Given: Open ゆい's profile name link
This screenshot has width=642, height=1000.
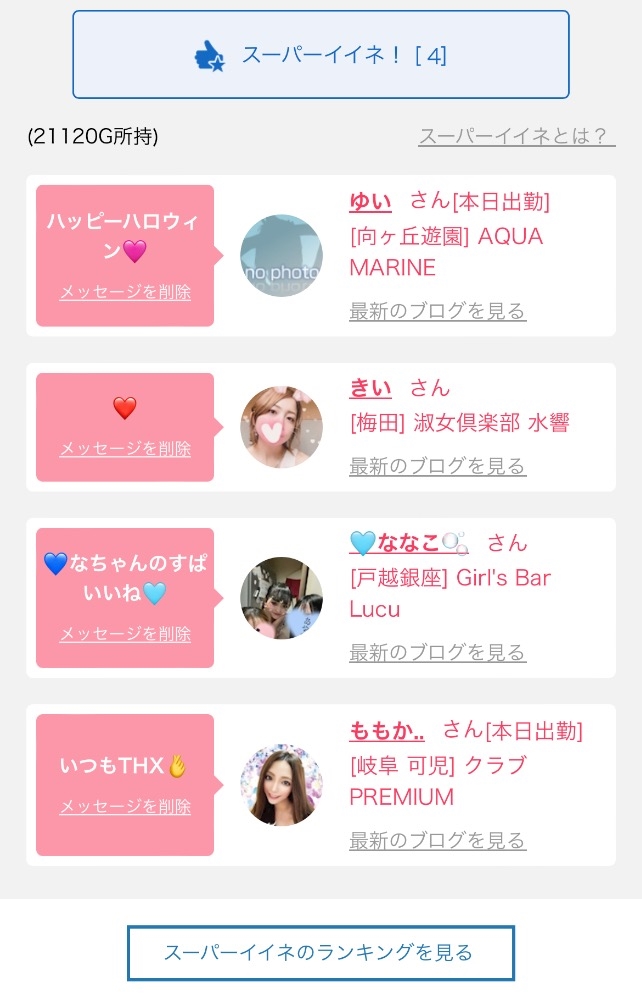Looking at the screenshot, I should [370, 202].
